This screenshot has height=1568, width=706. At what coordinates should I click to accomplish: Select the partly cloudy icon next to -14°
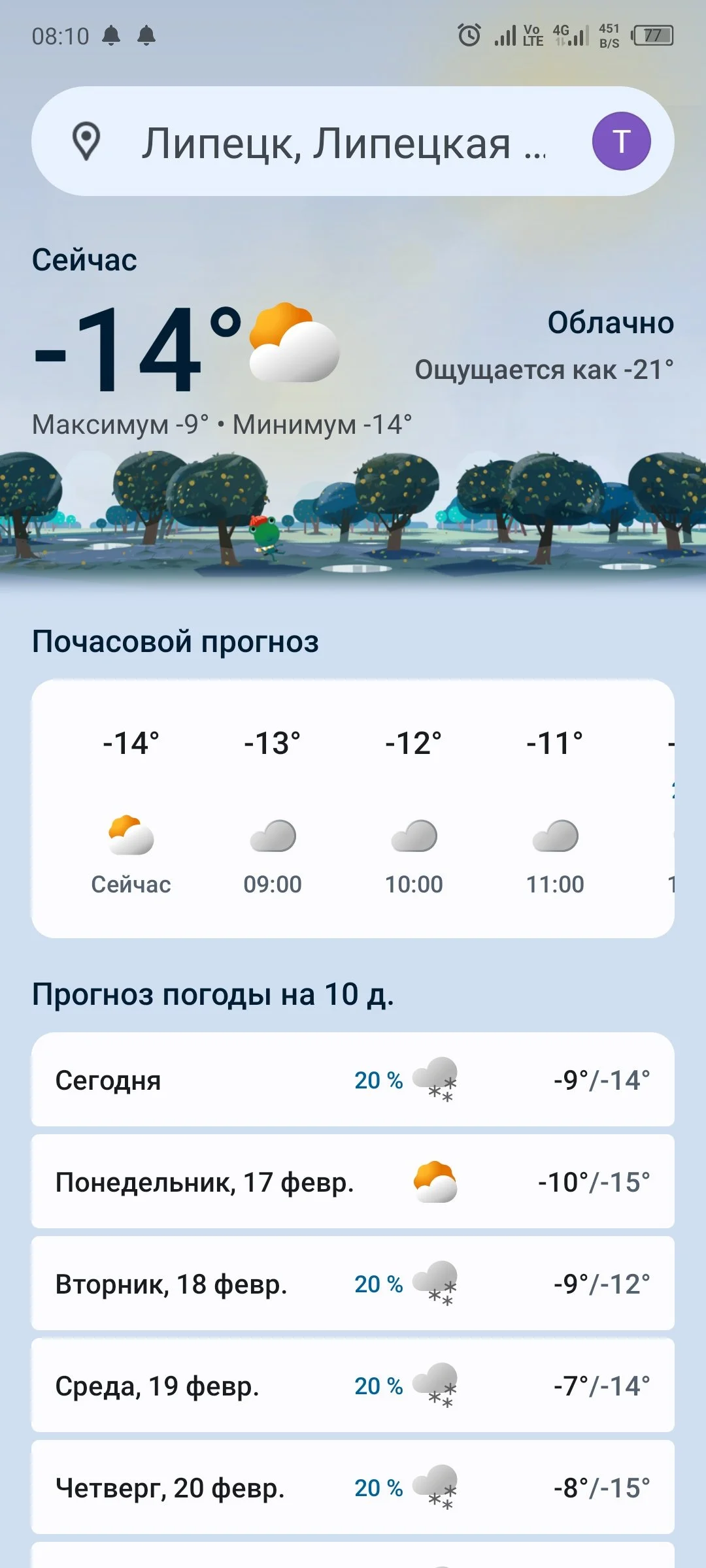point(288,343)
